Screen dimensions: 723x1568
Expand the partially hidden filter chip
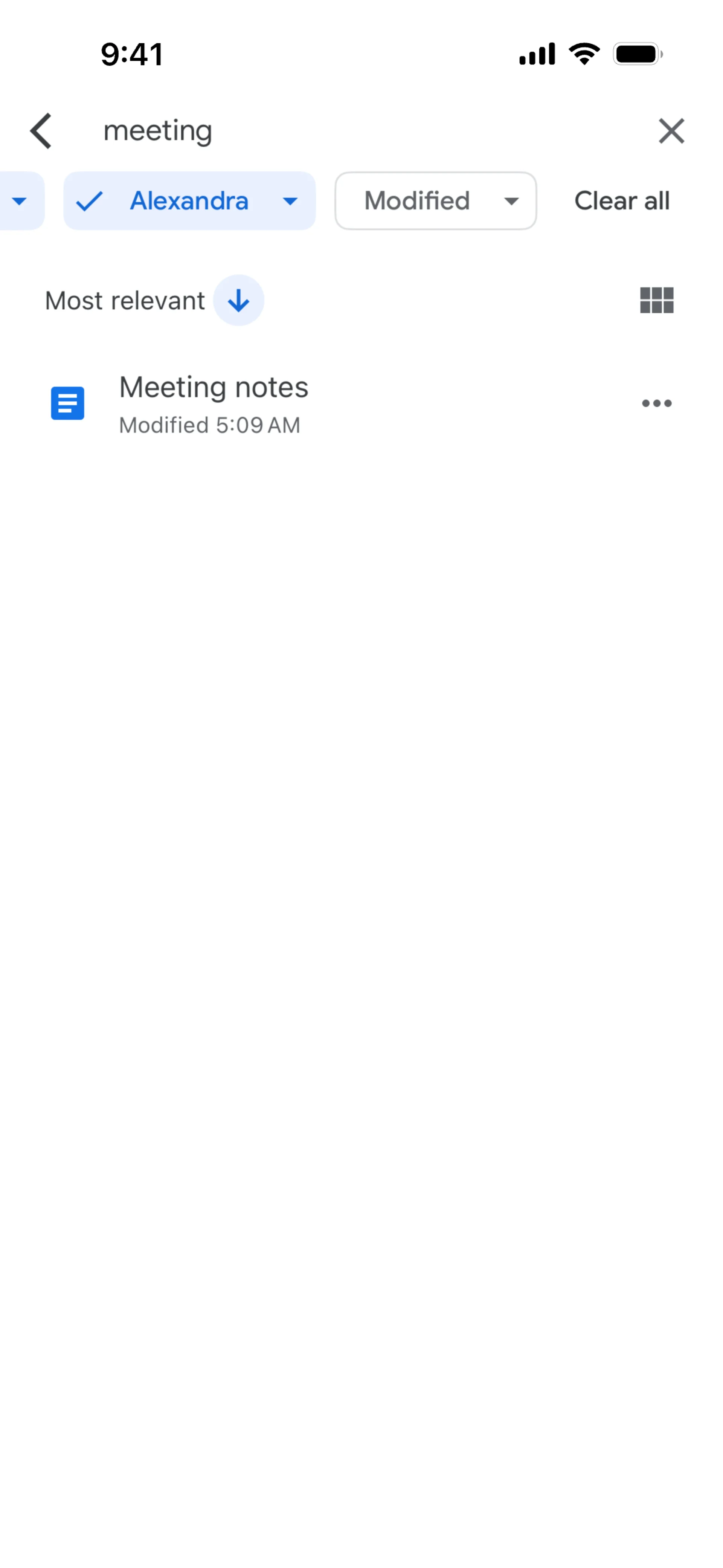20,201
